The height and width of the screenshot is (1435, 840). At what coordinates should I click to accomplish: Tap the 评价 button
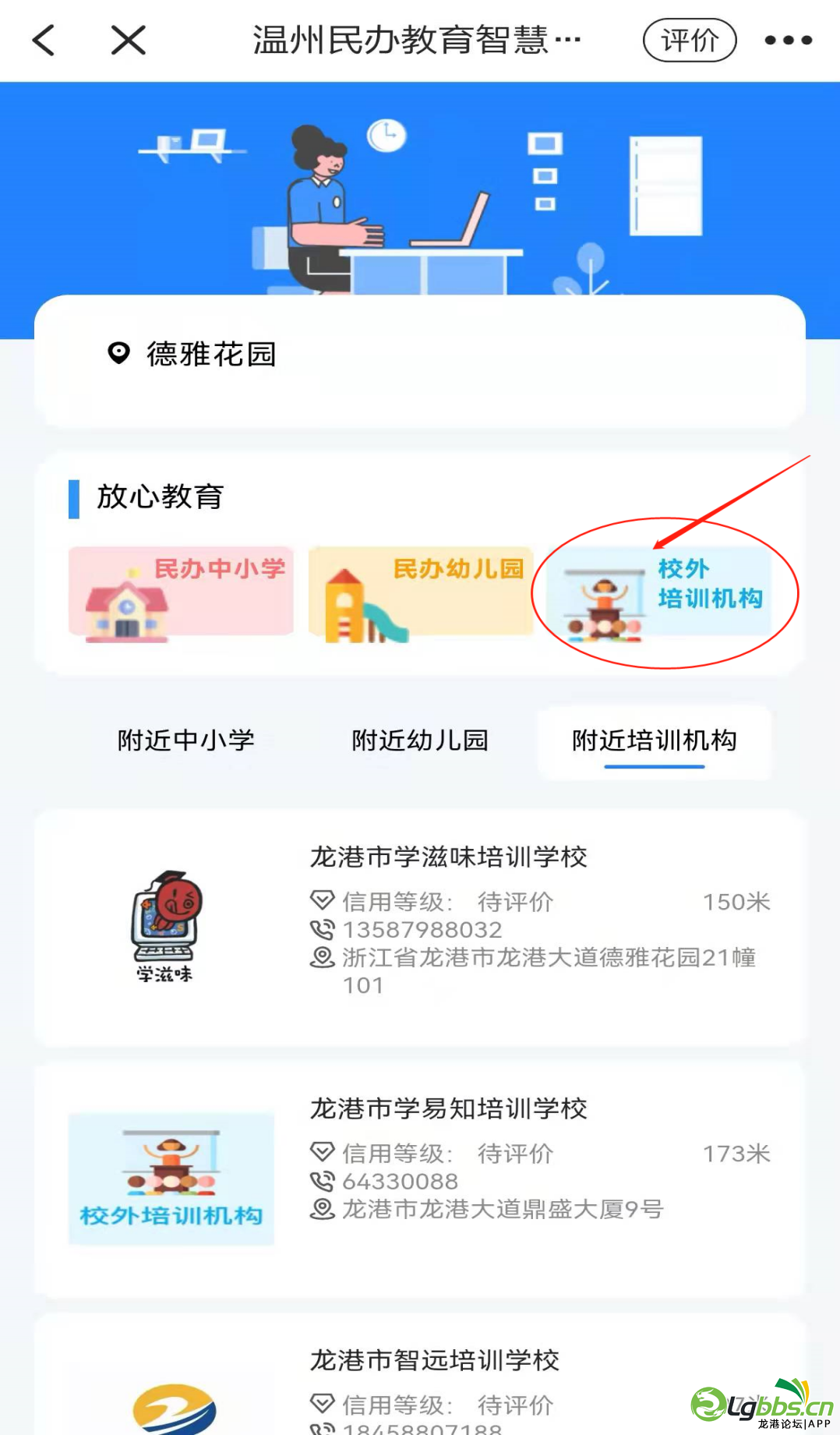(689, 41)
